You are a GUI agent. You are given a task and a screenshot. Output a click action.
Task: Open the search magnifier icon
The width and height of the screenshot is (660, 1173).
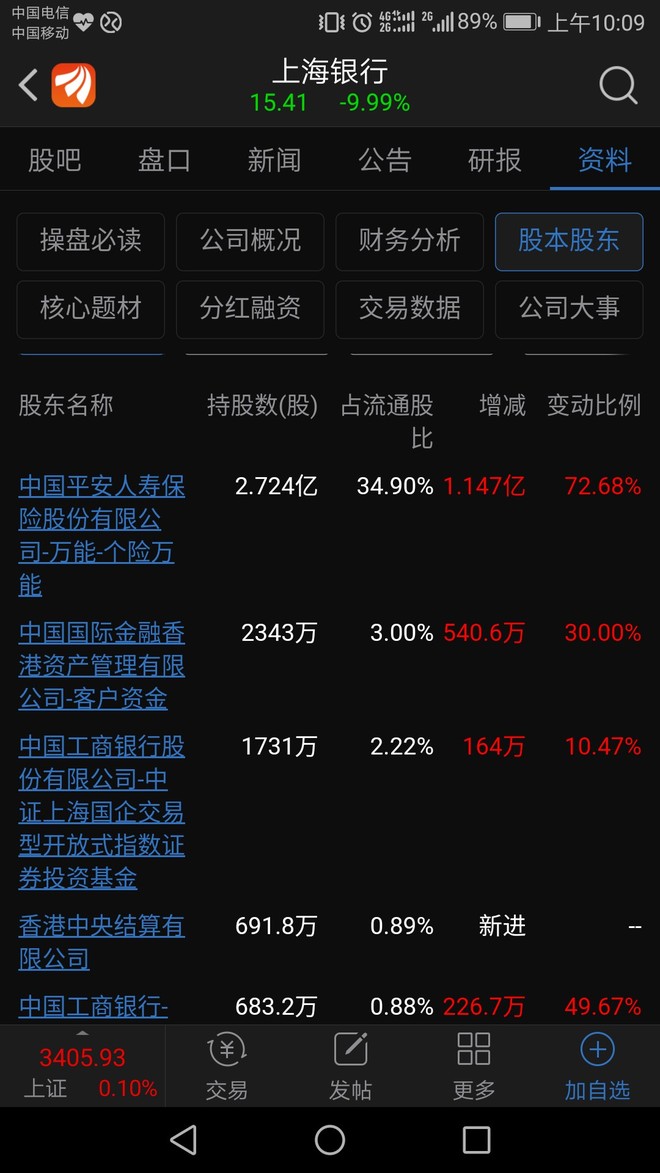pyautogui.click(x=619, y=85)
